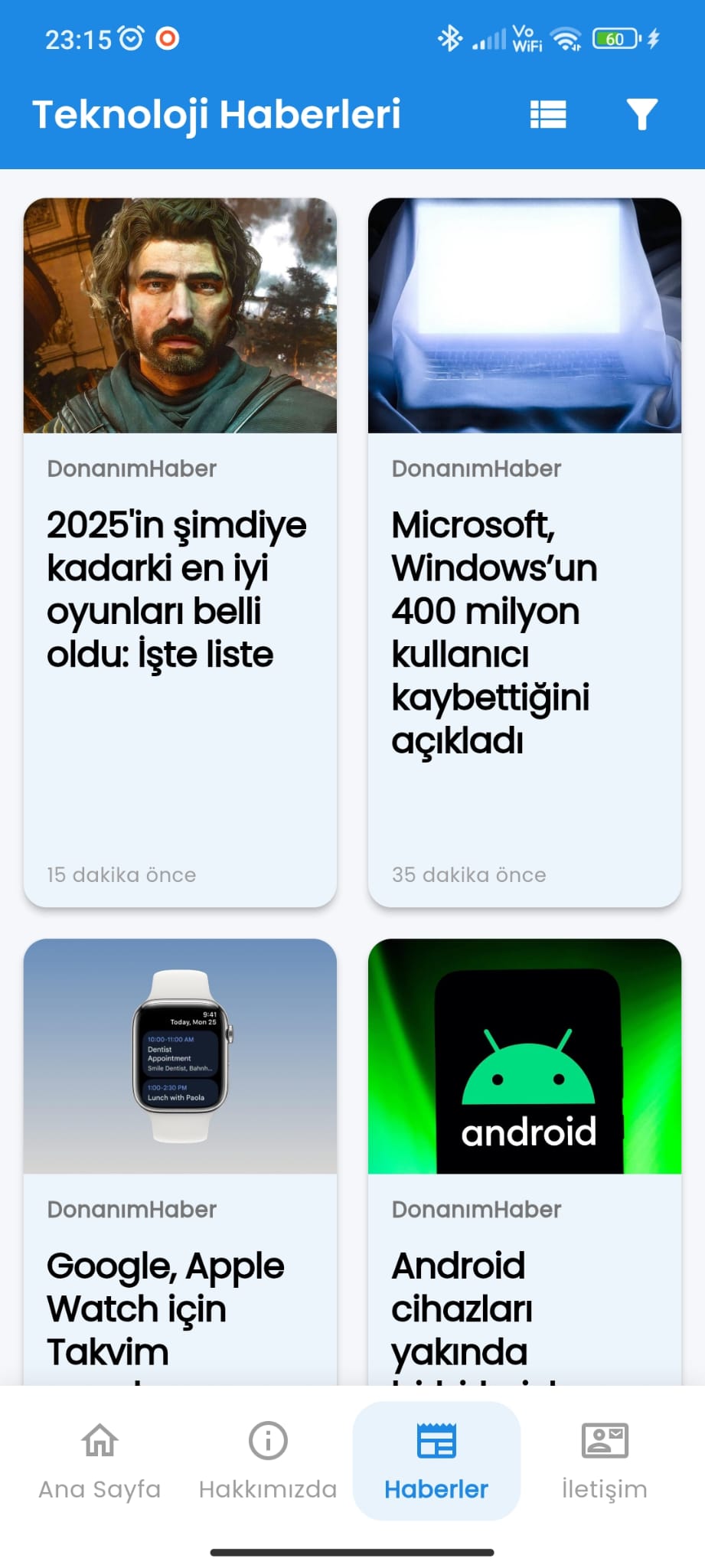This screenshot has width=705, height=1568.
Task: Open the filter icon in the header
Action: click(x=641, y=113)
